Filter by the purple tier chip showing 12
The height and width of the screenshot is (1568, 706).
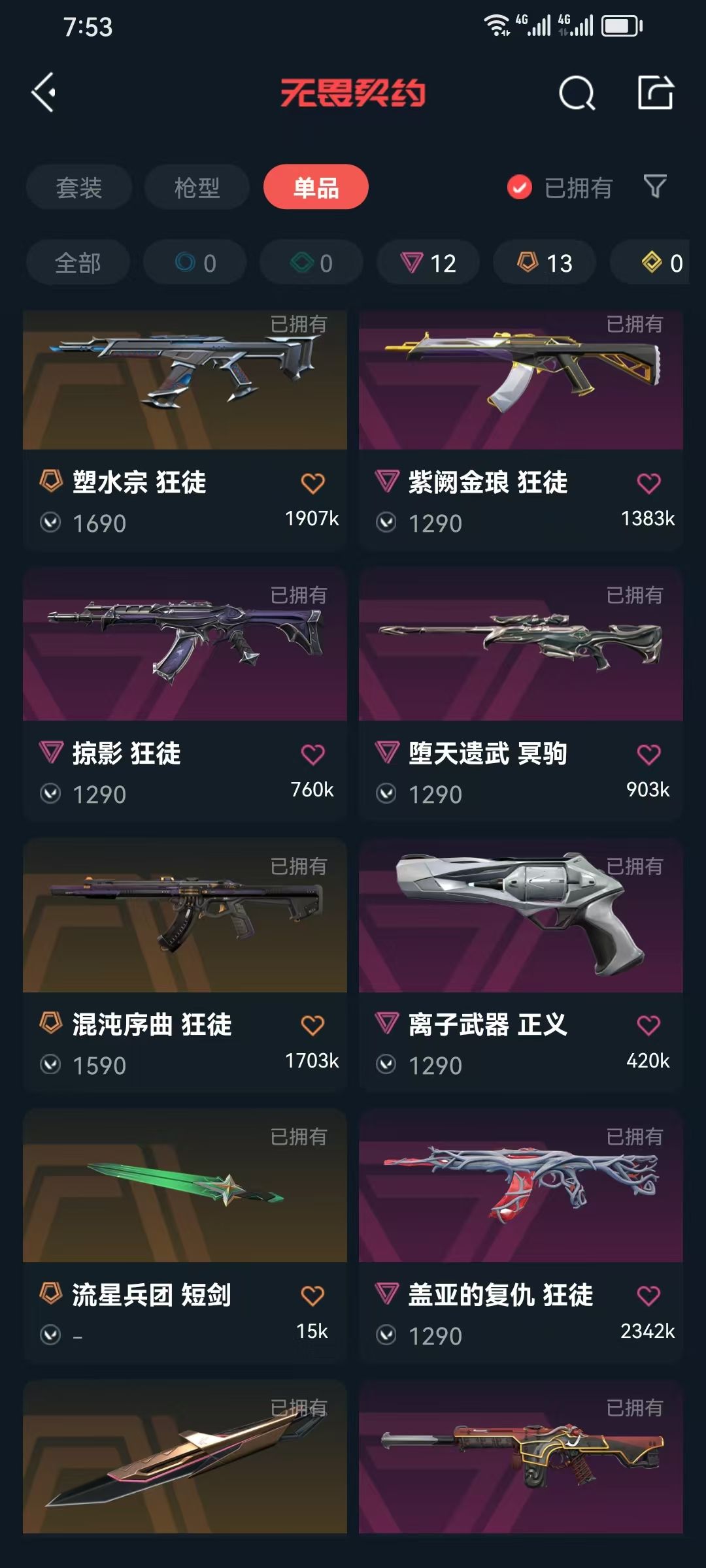(428, 263)
